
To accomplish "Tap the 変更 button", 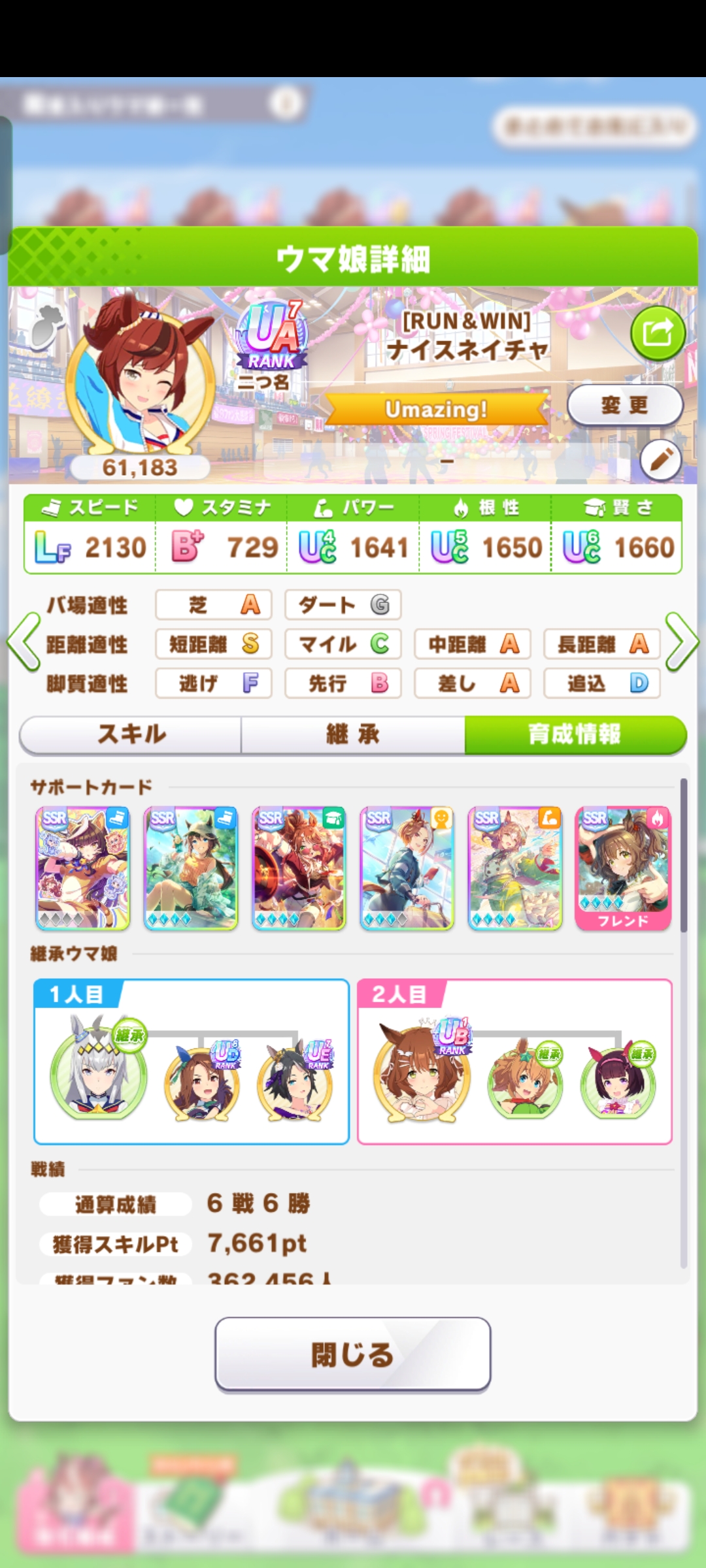I will tap(624, 405).
